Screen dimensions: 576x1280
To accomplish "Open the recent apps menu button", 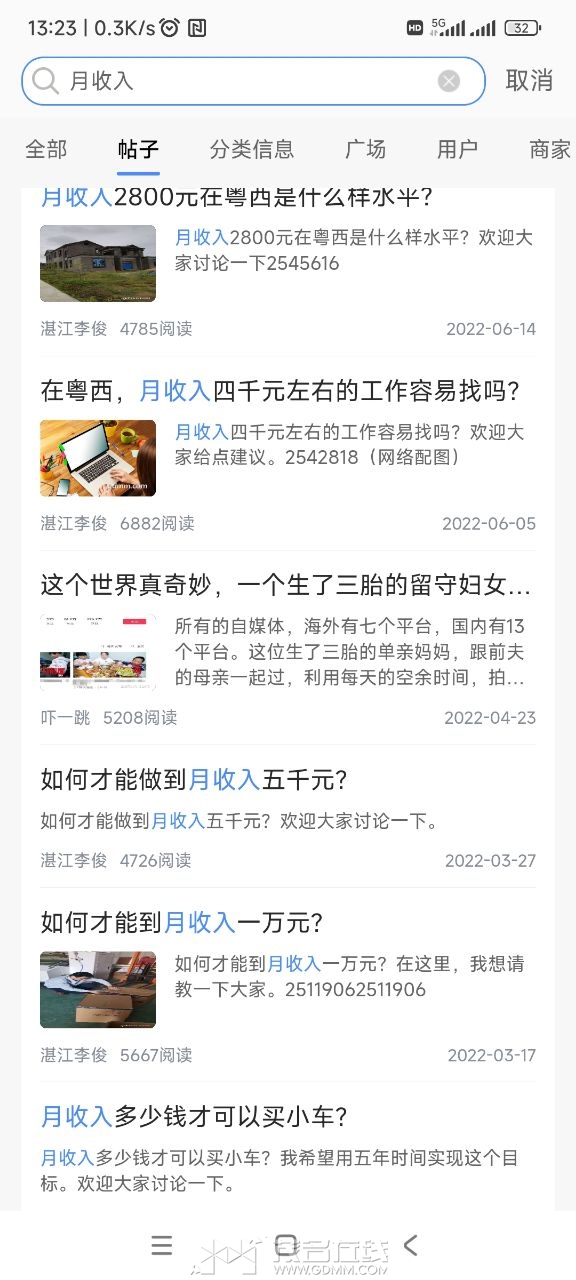I will click(162, 1245).
